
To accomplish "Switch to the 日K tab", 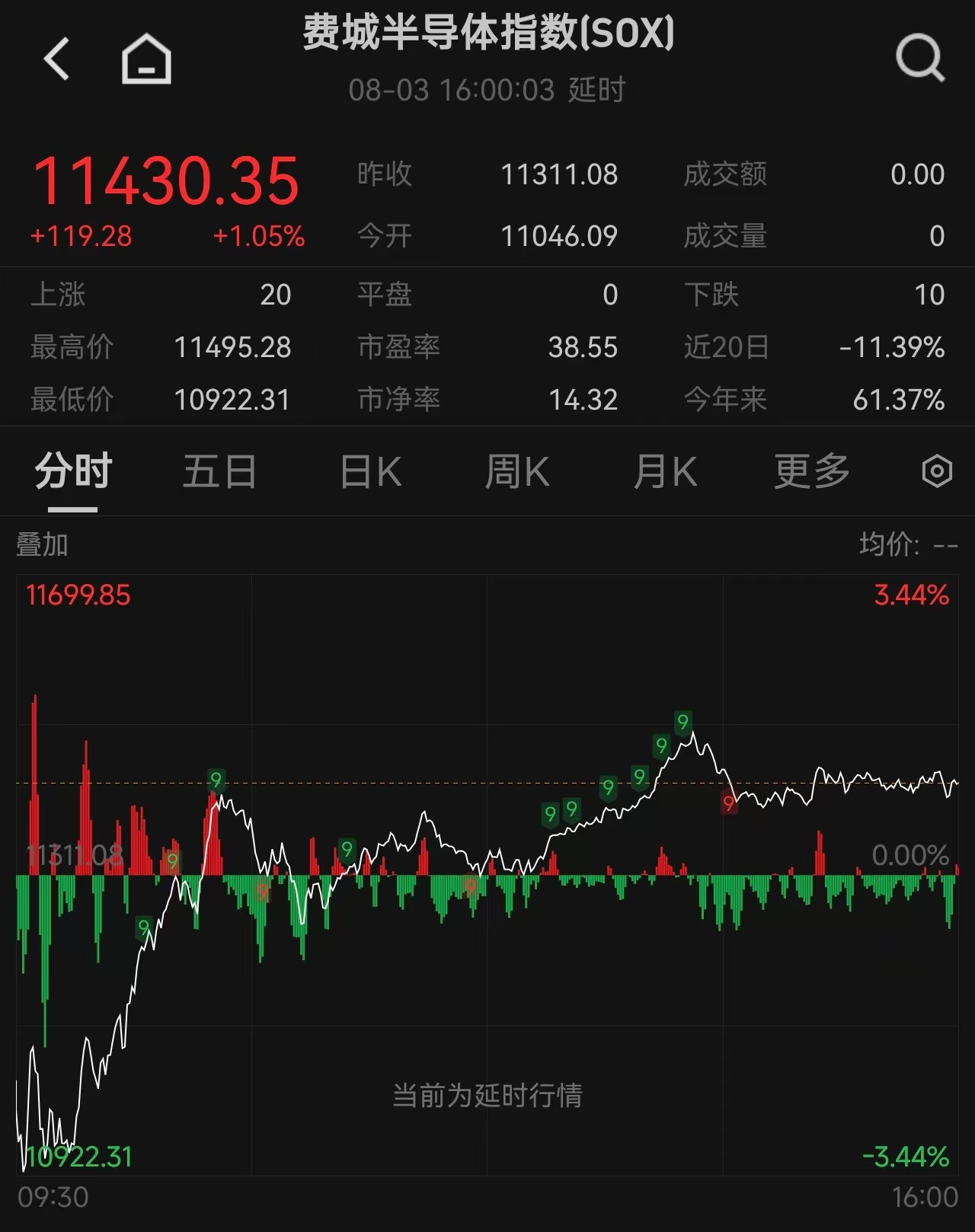I will point(370,471).
